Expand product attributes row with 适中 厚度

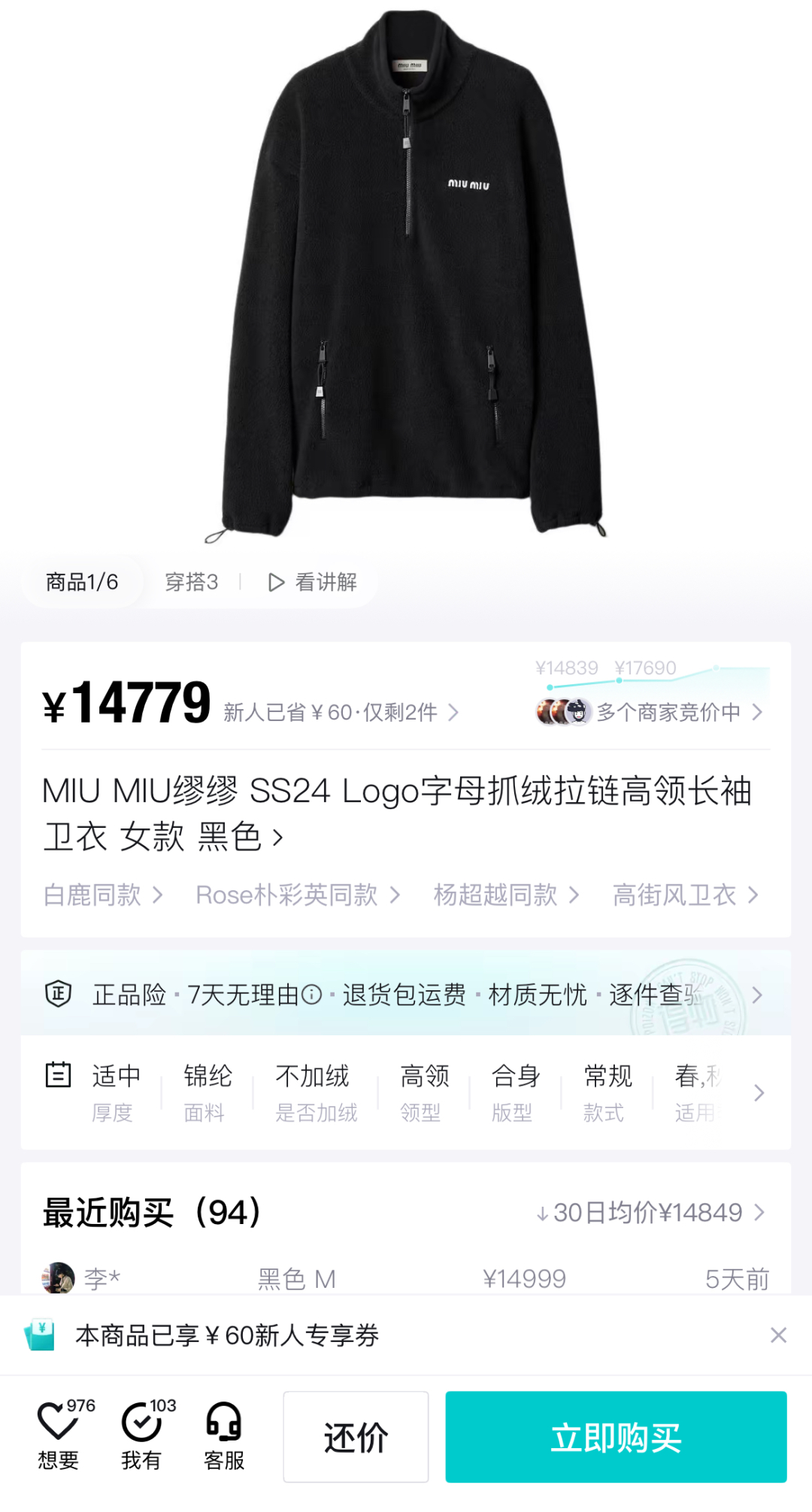coord(758,1092)
